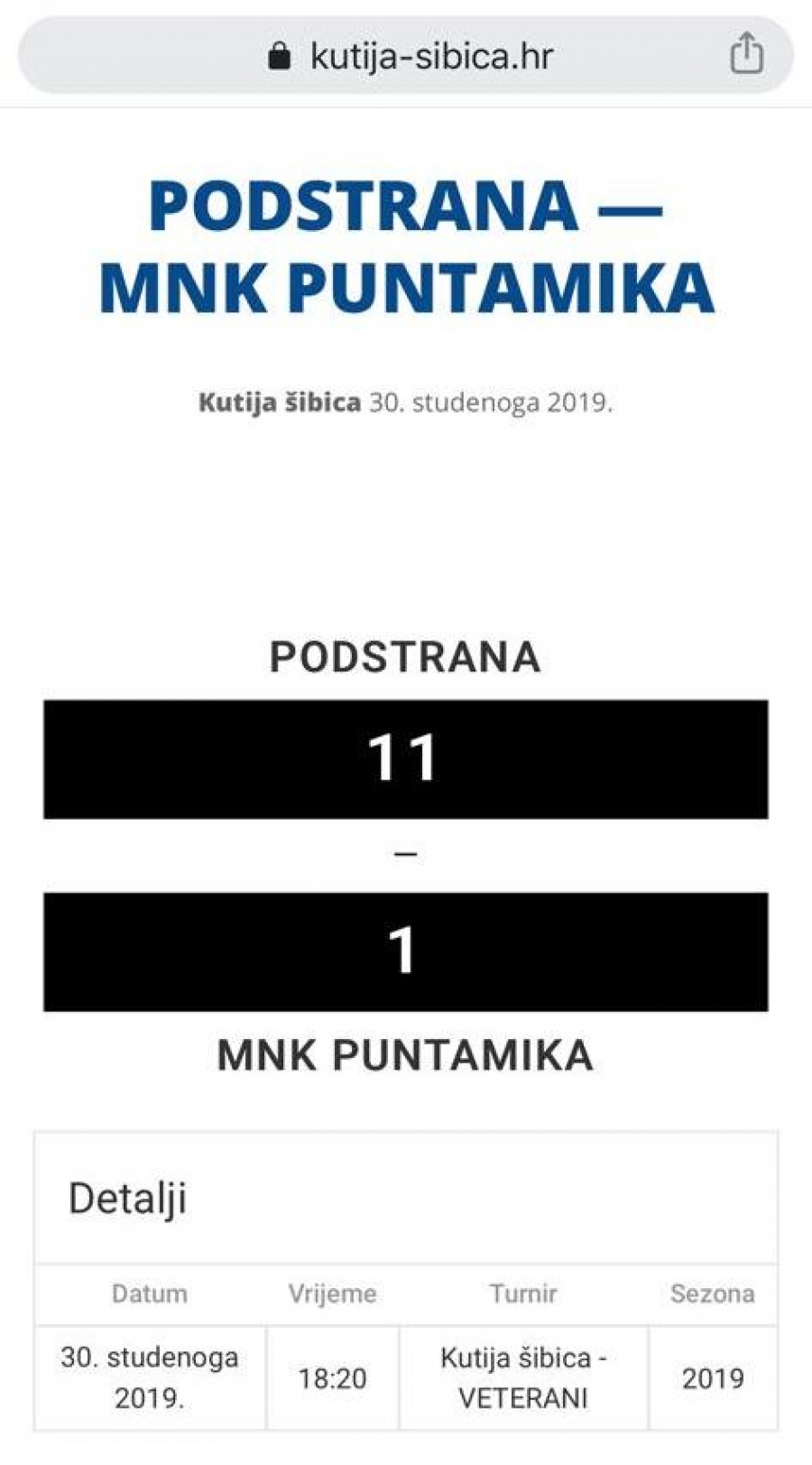This screenshot has height=1465, width=812.
Task: Open the share menu in address bar
Action: coord(745,54)
